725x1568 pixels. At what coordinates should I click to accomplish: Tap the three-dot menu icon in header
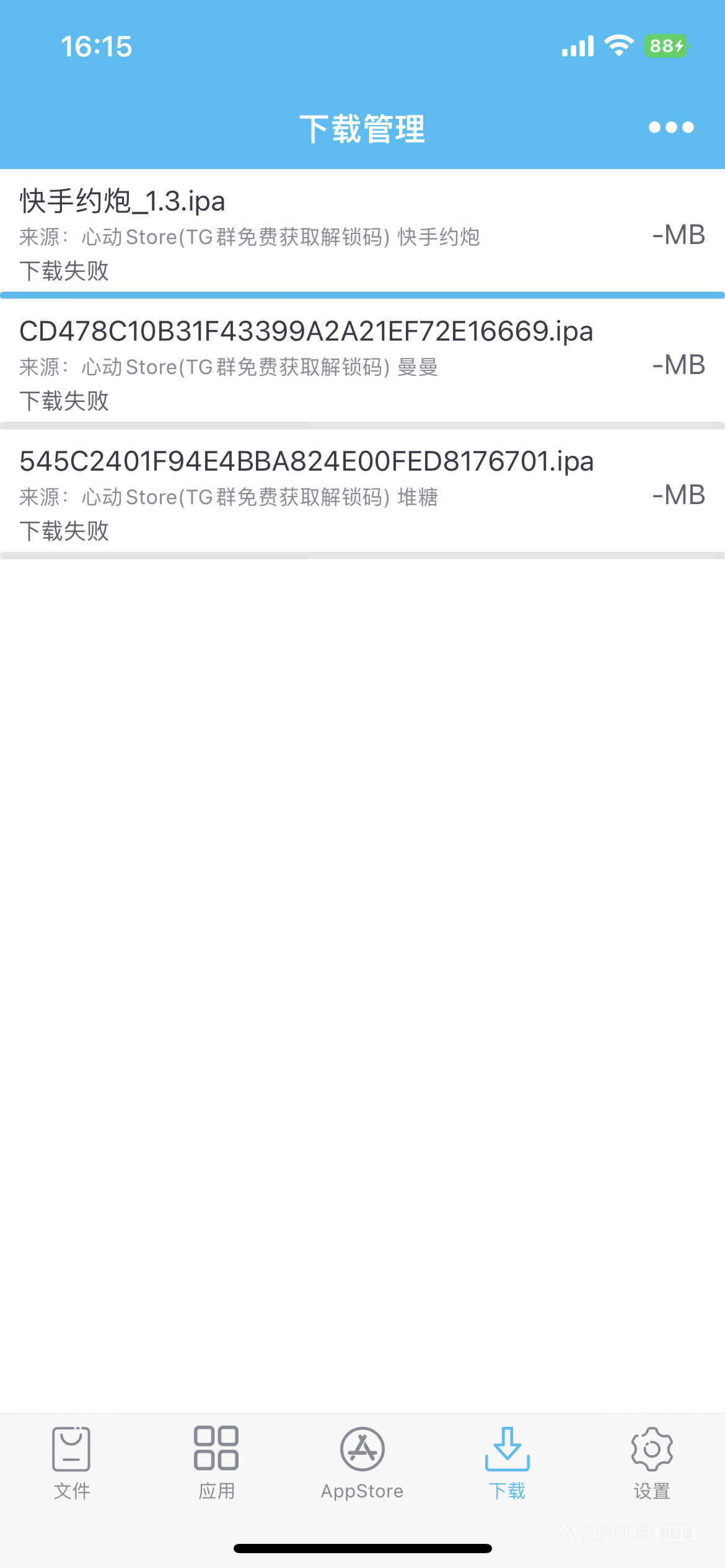click(x=671, y=127)
